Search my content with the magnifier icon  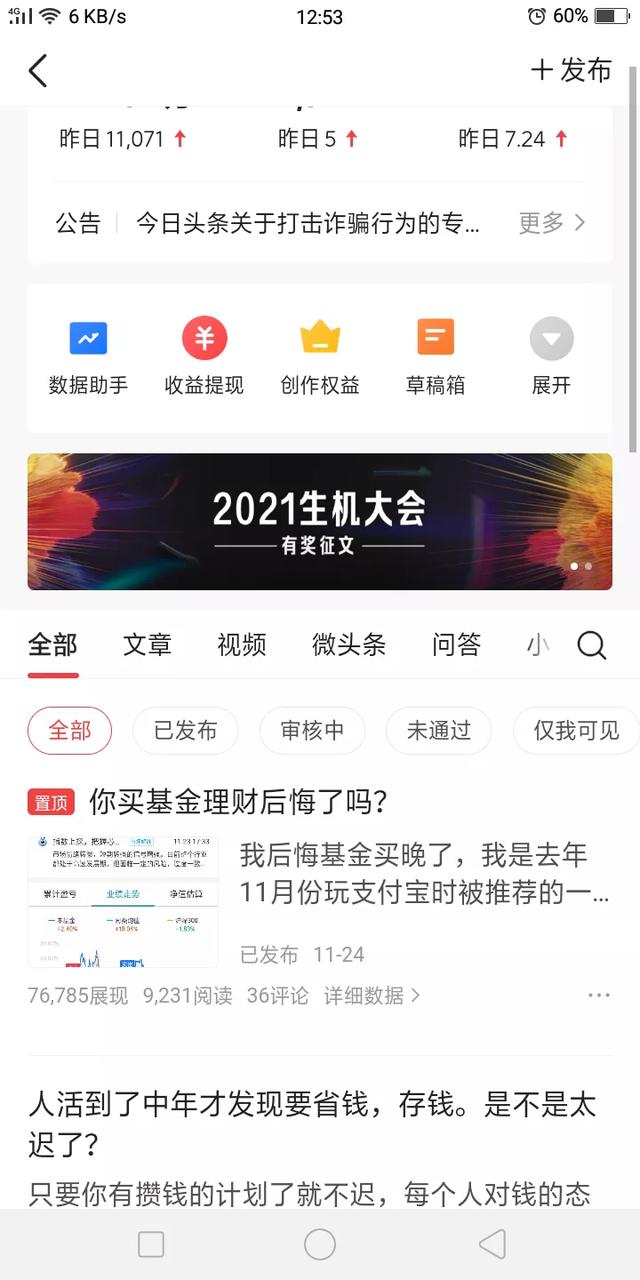coord(592,645)
